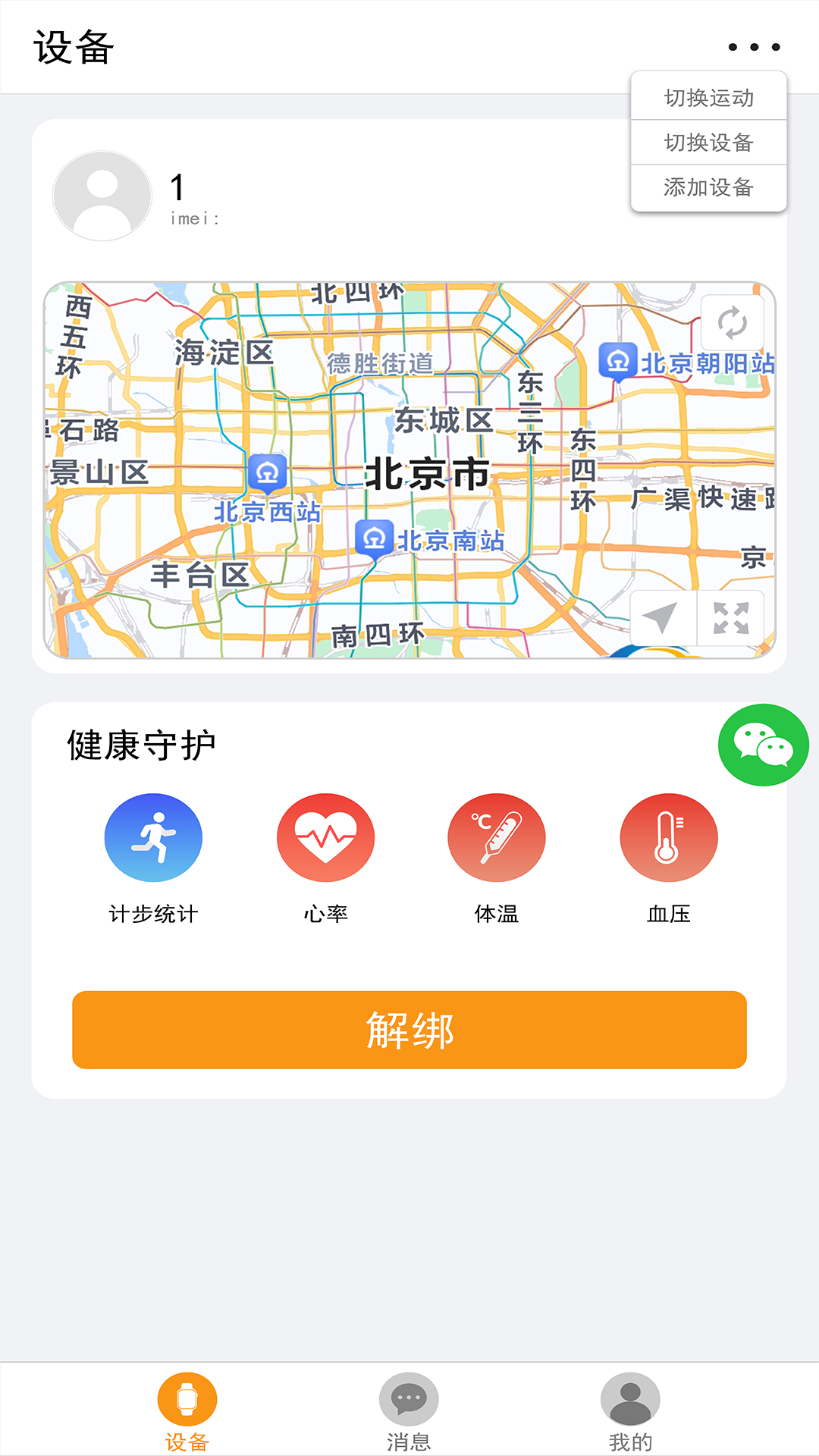
Task: Tap the 北京西站 station marker
Action: [x=267, y=472]
